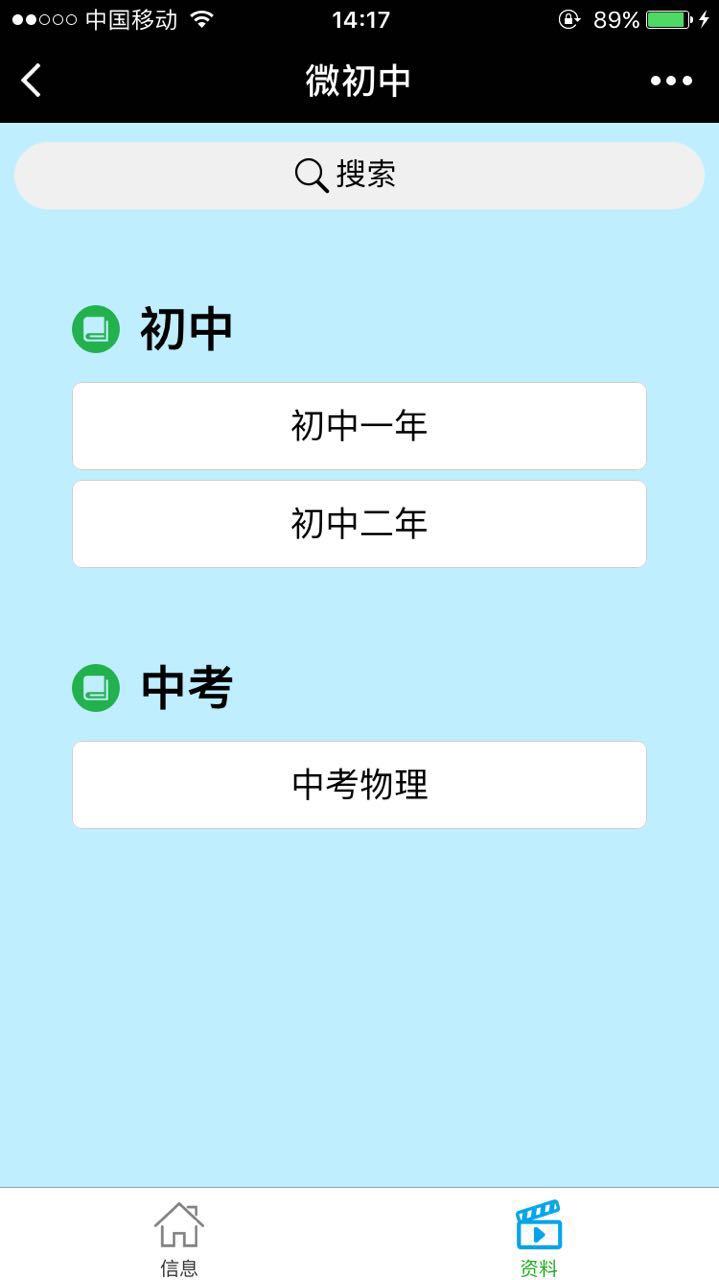The height and width of the screenshot is (1280, 719).
Task: Open the three-dot overflow menu
Action: click(x=671, y=81)
